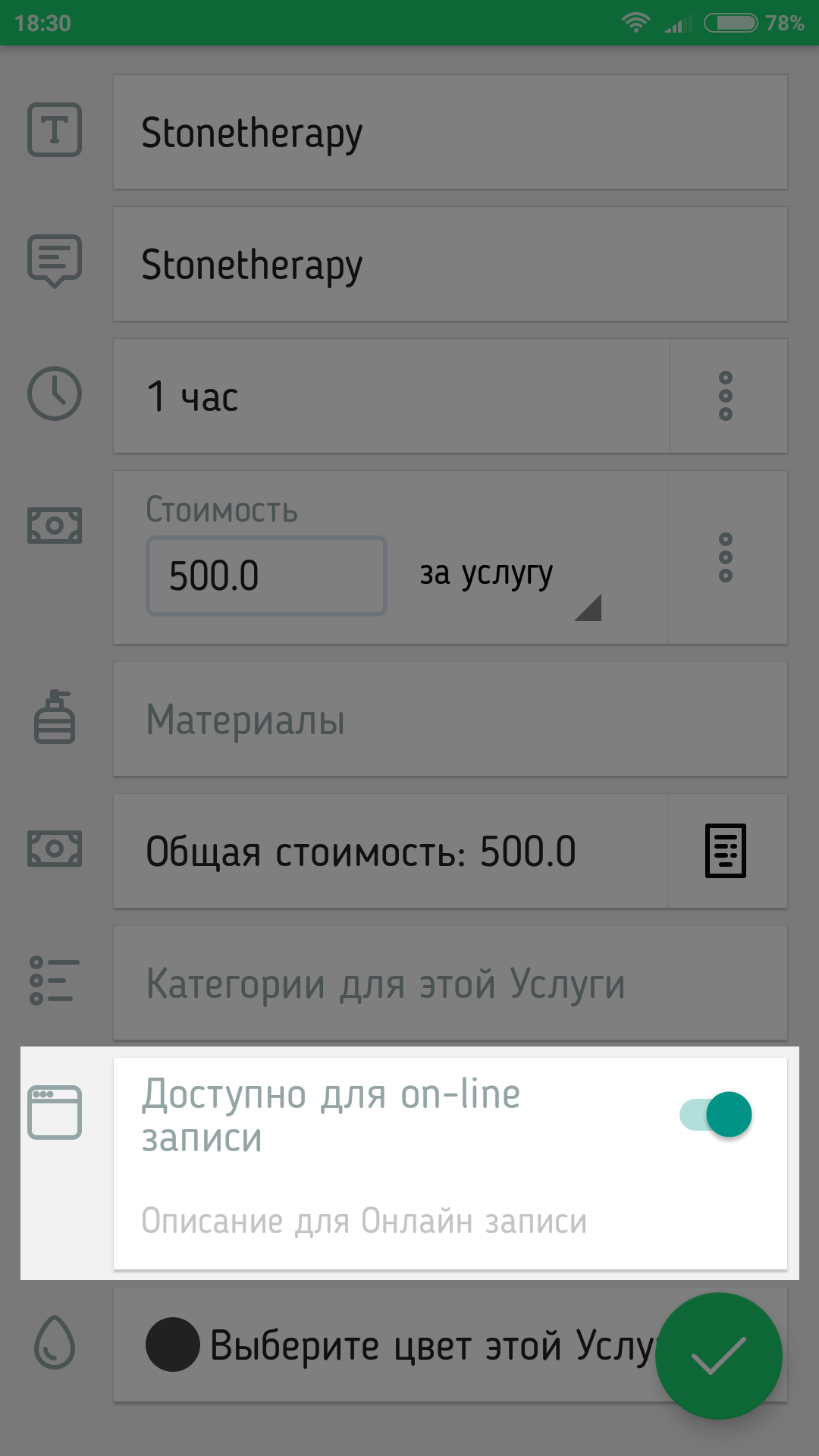Open the overflow menu next to the duration
This screenshot has width=819, height=1456.
pyautogui.click(x=726, y=396)
